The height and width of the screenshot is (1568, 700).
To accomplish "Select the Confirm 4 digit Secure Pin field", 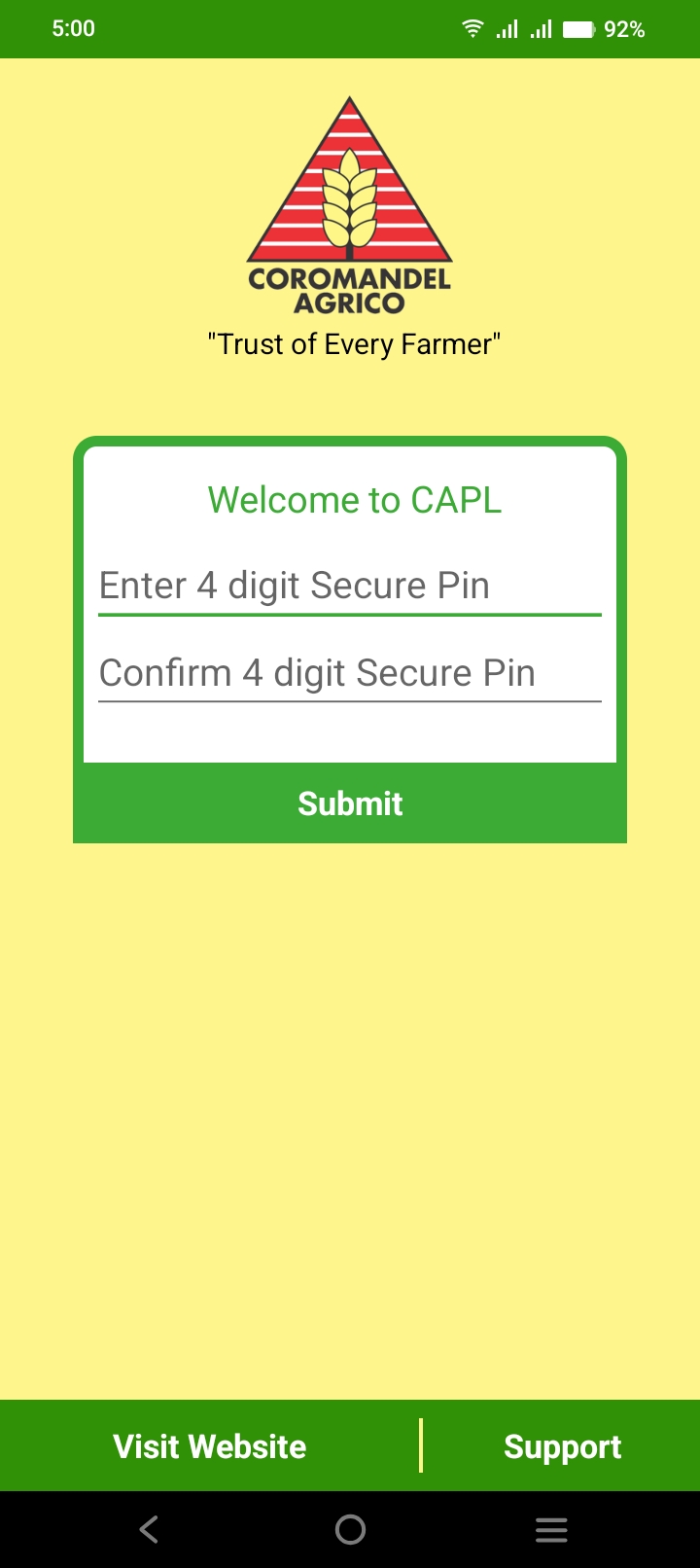I will pyautogui.click(x=350, y=673).
